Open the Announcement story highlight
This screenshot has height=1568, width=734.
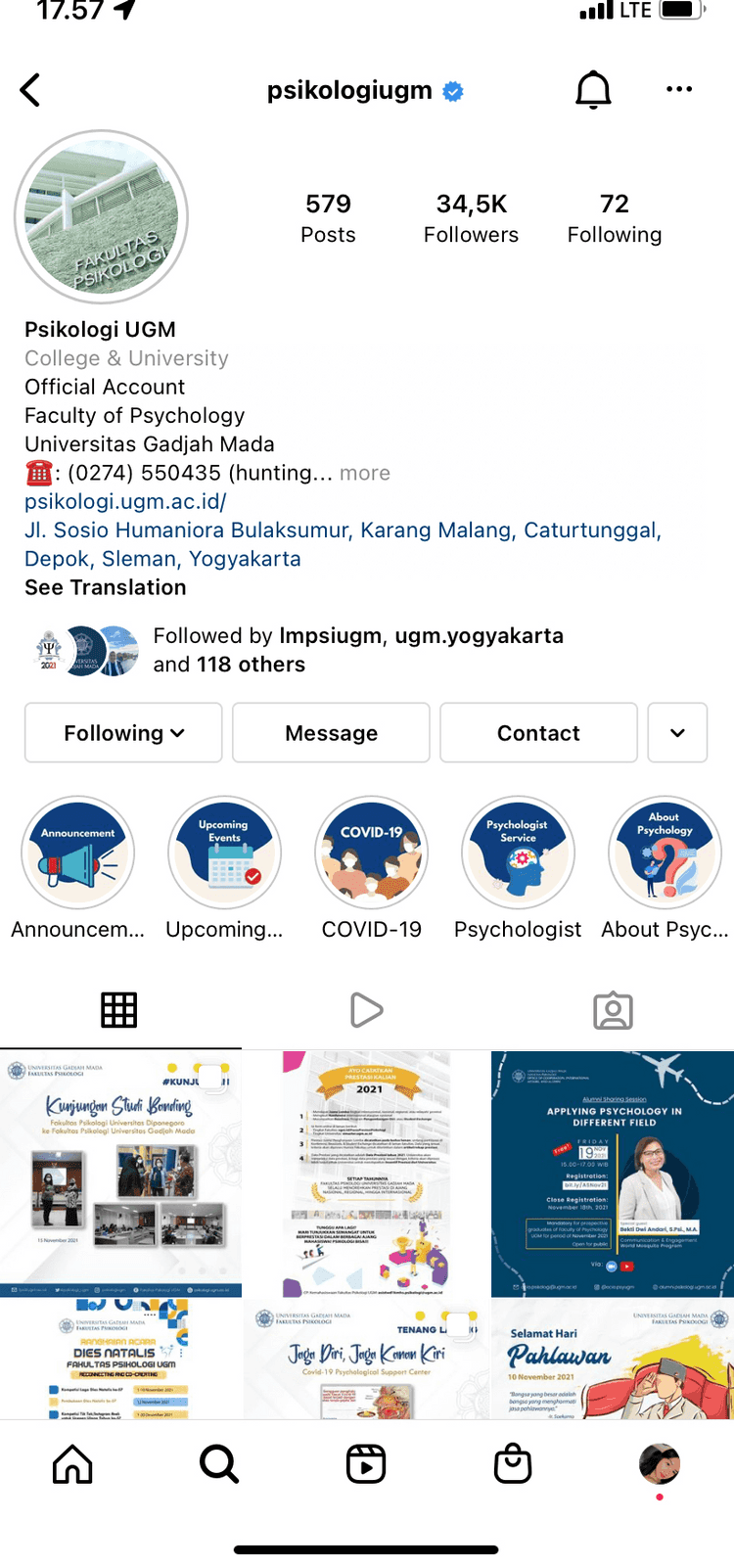pyautogui.click(x=78, y=853)
